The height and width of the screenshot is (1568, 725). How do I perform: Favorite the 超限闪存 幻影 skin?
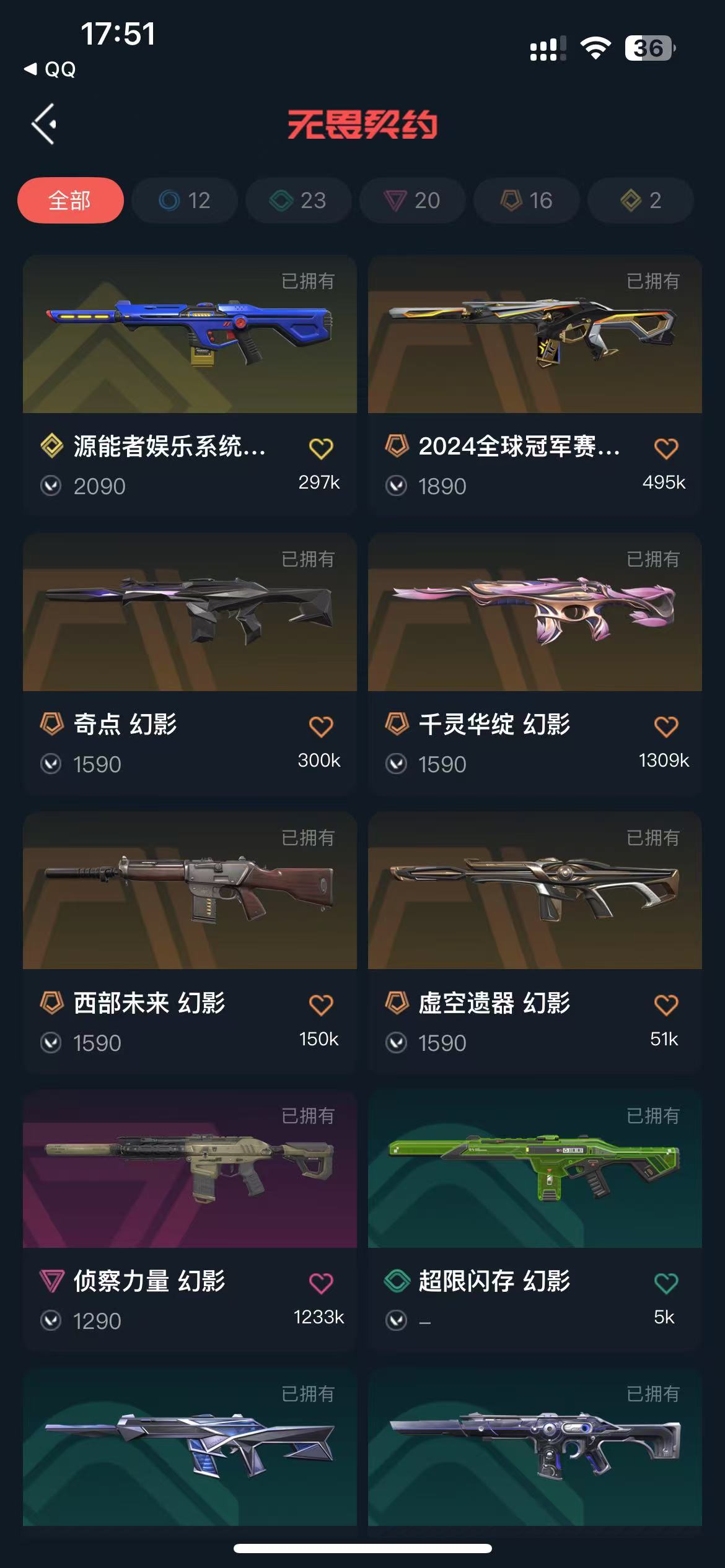coord(666,1283)
